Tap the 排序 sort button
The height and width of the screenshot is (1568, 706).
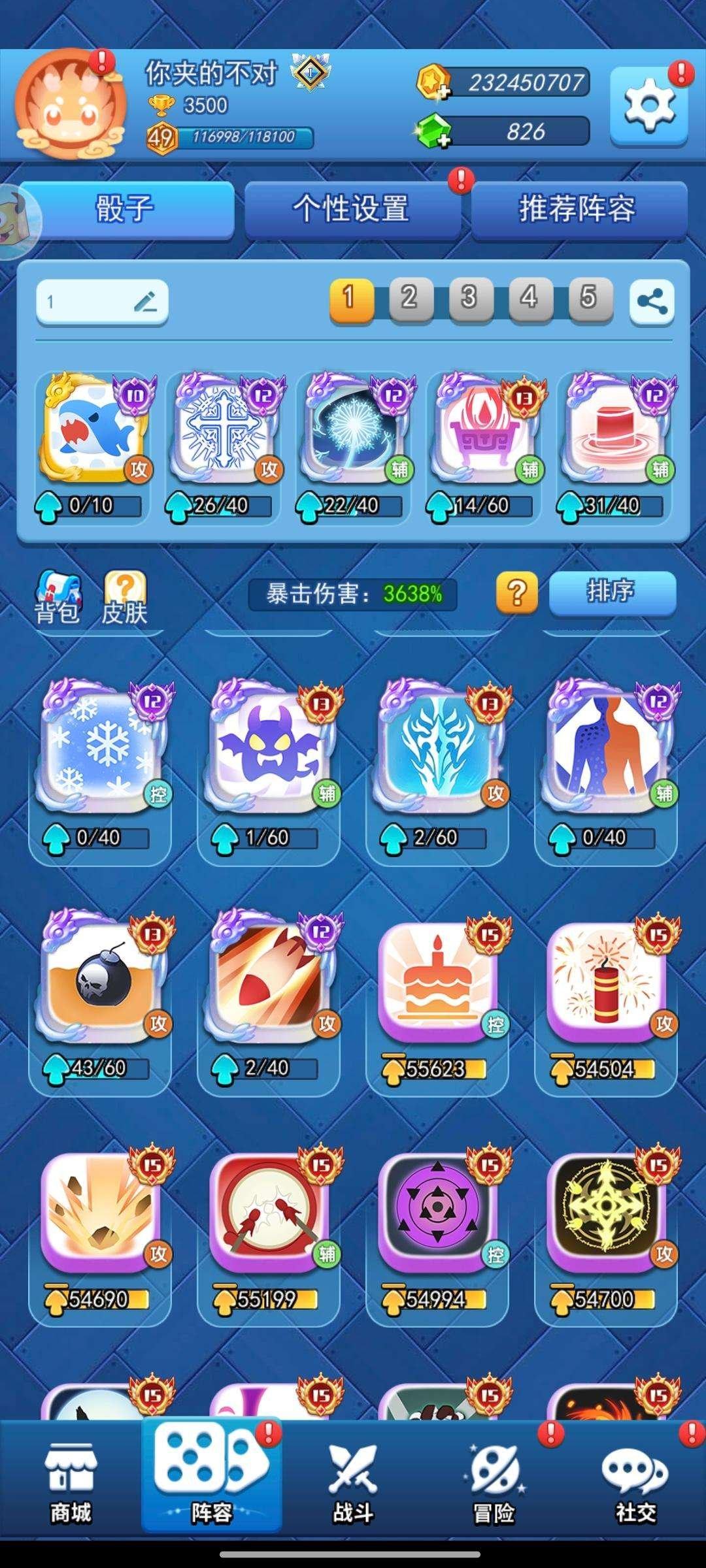[x=612, y=592]
